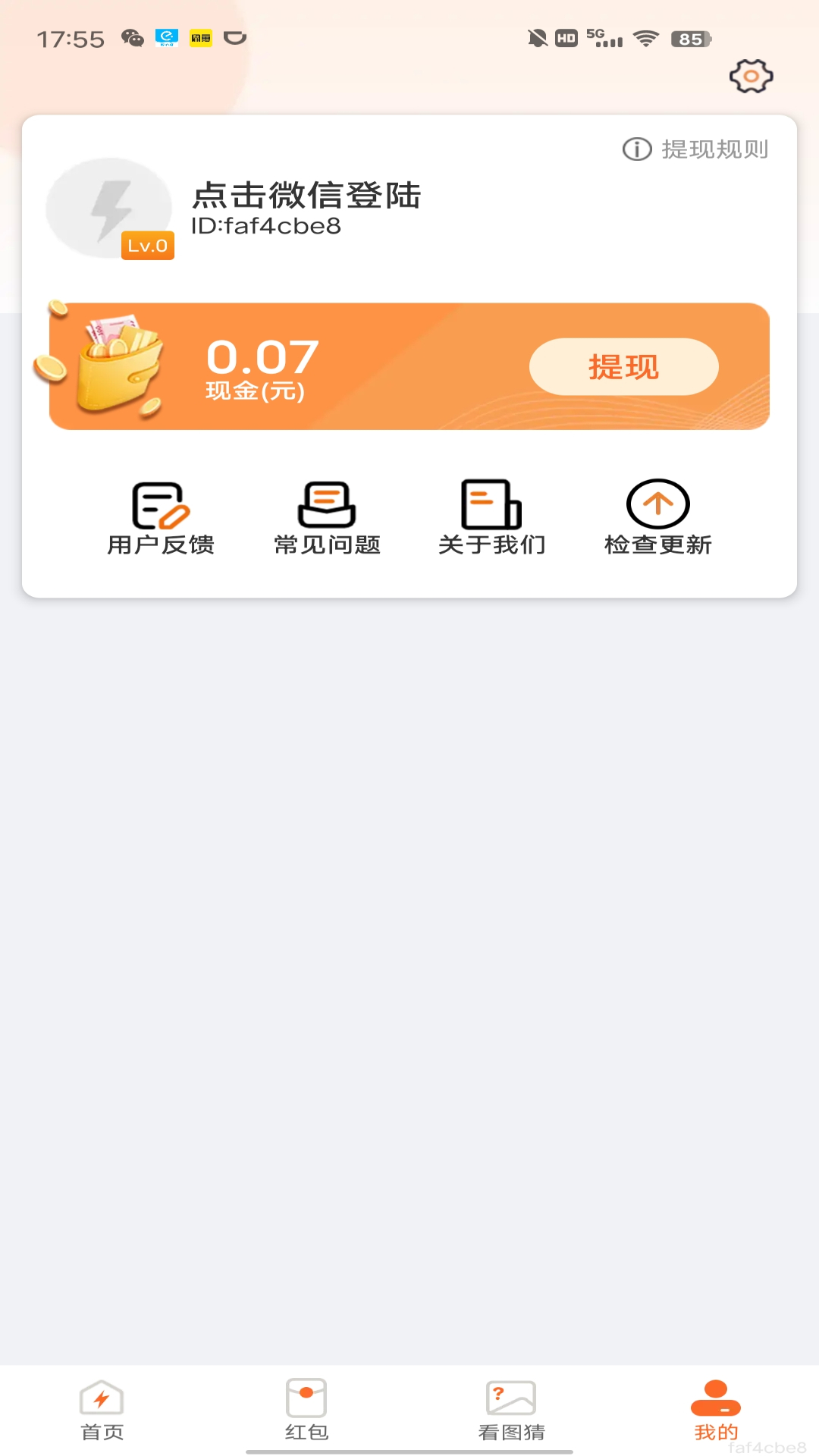Screen dimensions: 819x1456
Task: Tap the 提现 withdraw button
Action: (x=623, y=367)
